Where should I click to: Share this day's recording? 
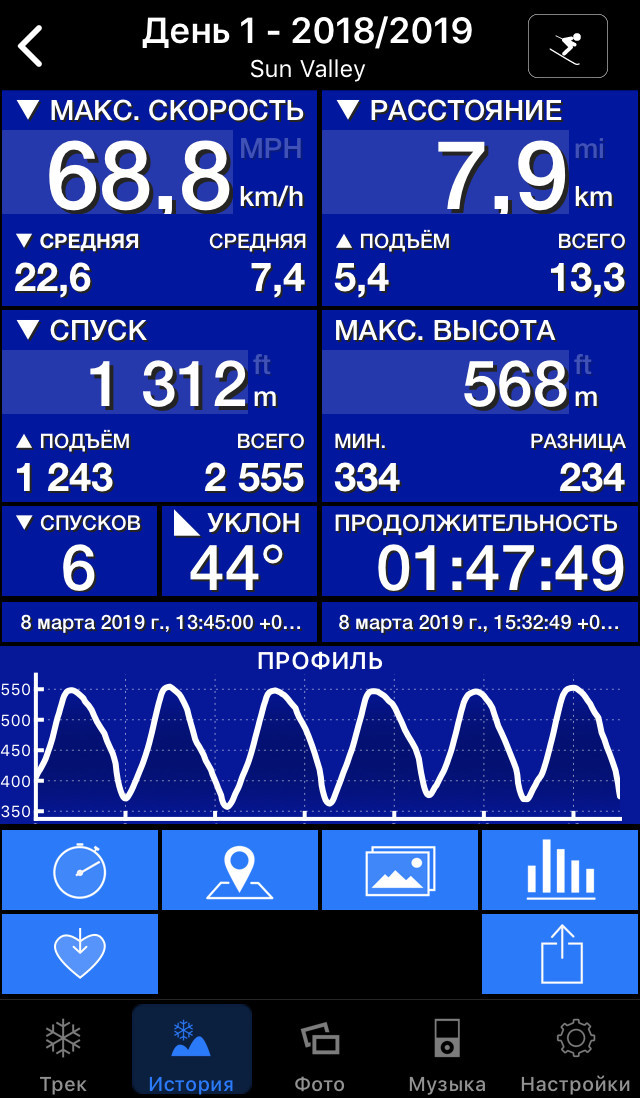pos(561,954)
